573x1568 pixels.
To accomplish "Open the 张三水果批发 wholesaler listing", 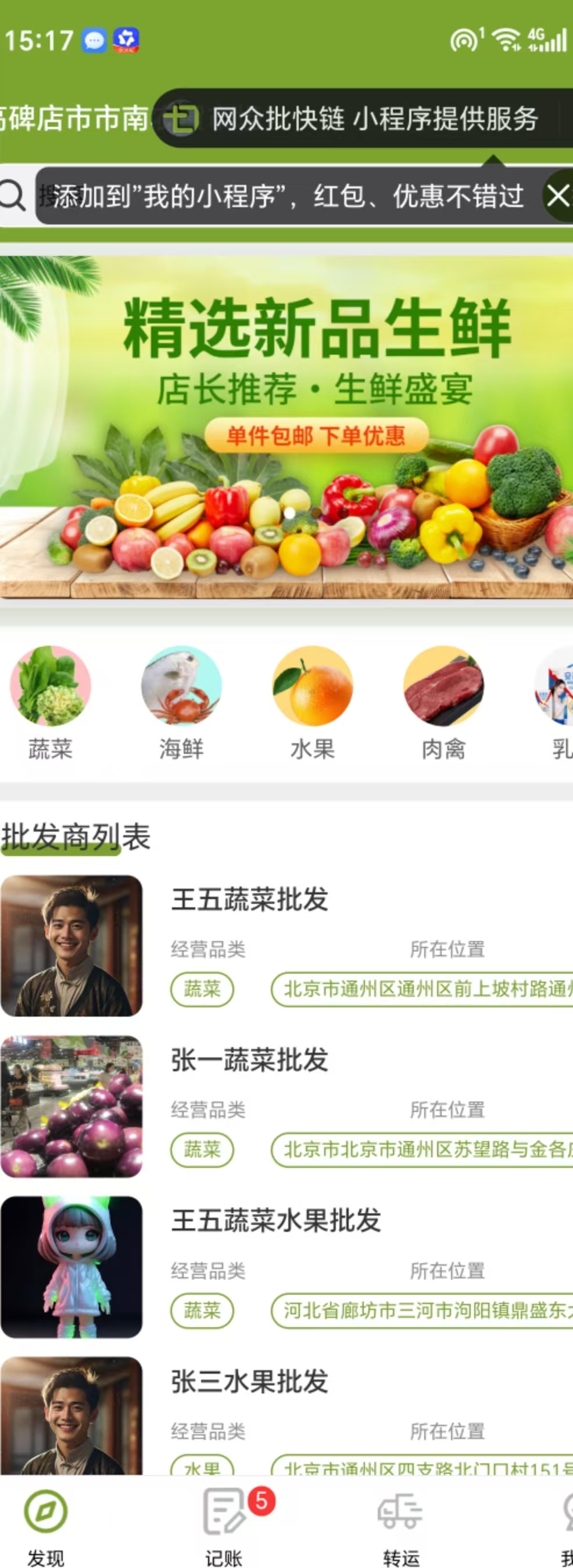I will [250, 1384].
